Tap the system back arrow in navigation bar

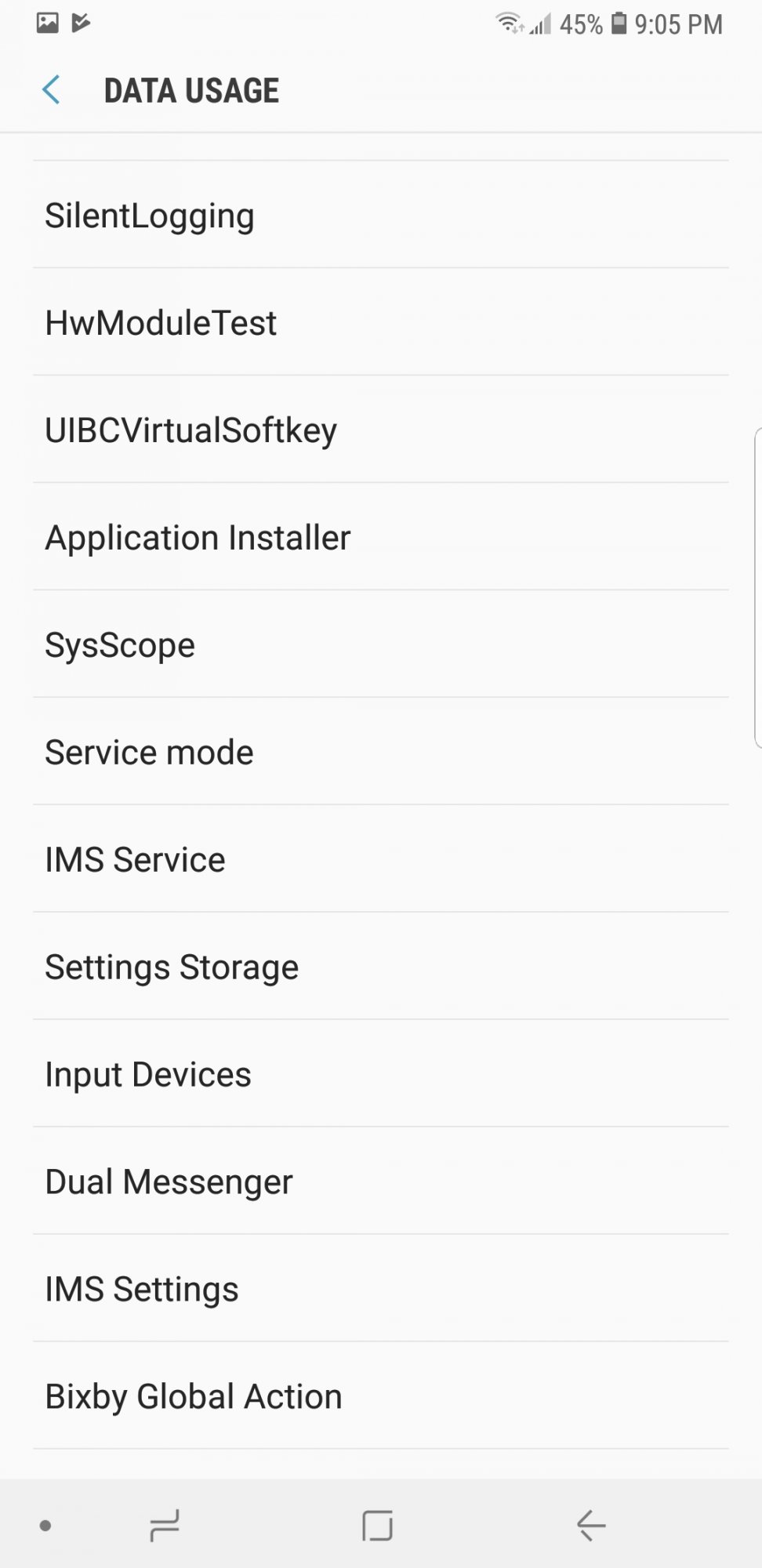[x=591, y=1526]
